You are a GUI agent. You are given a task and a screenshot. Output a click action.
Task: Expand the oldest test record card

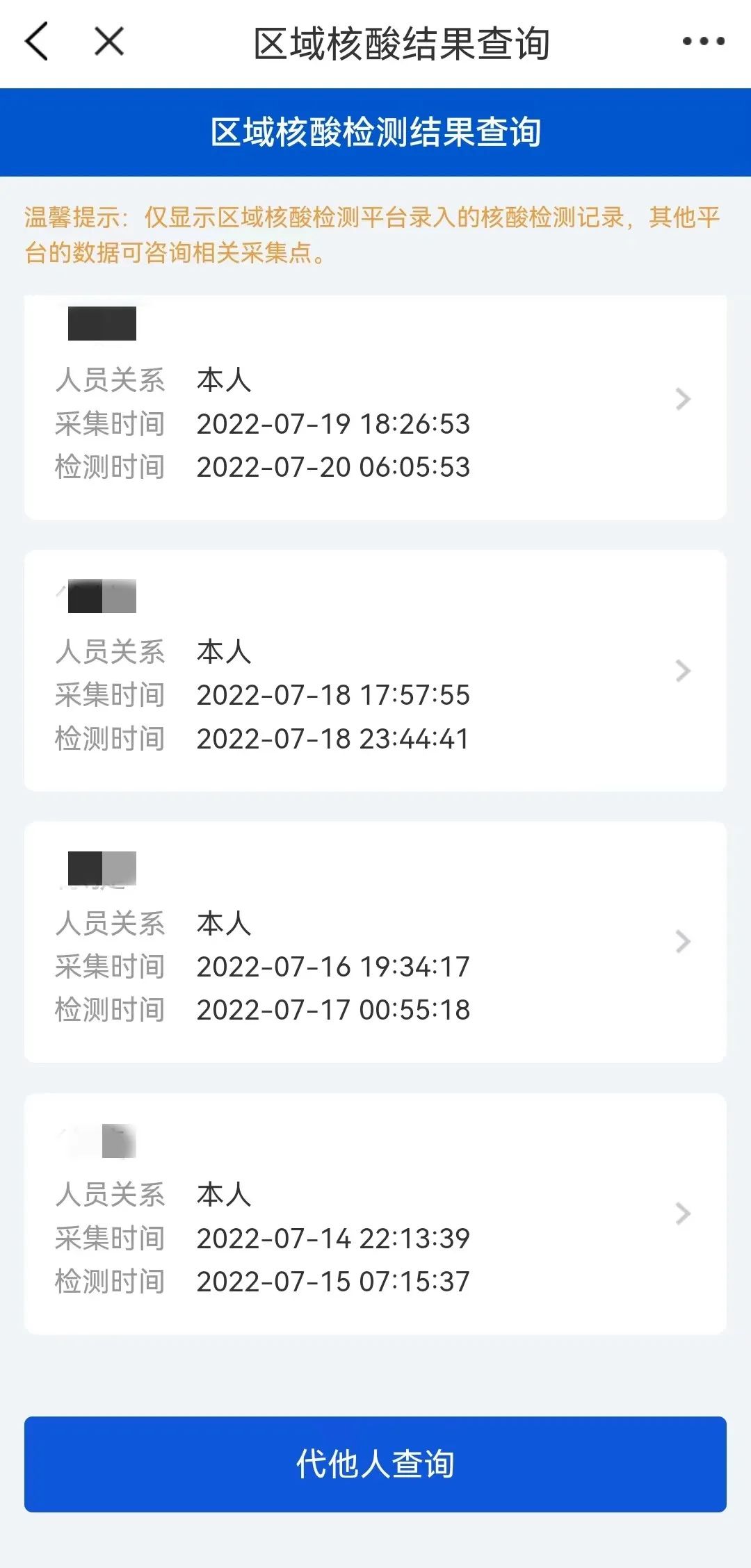click(x=375, y=1216)
